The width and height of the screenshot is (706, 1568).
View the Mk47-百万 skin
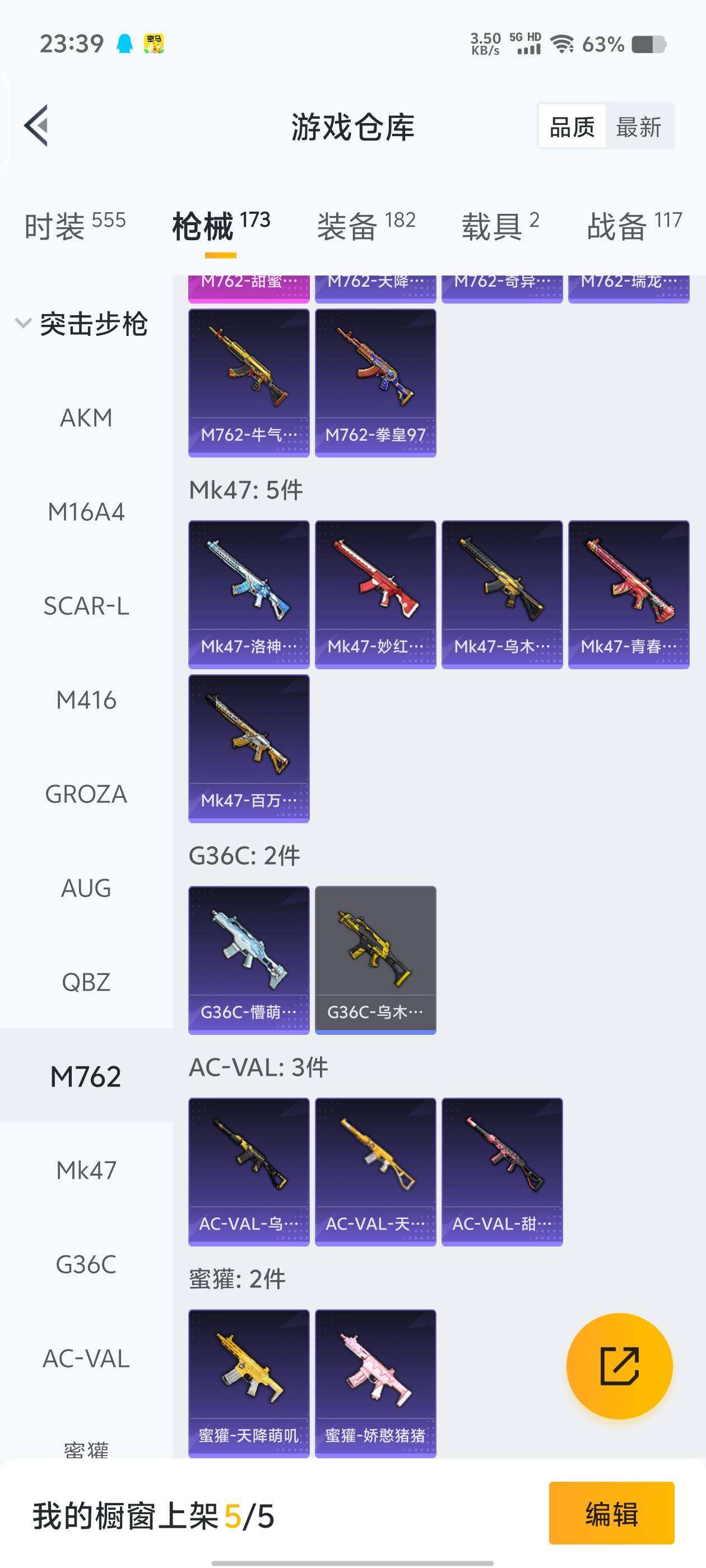pos(249,748)
